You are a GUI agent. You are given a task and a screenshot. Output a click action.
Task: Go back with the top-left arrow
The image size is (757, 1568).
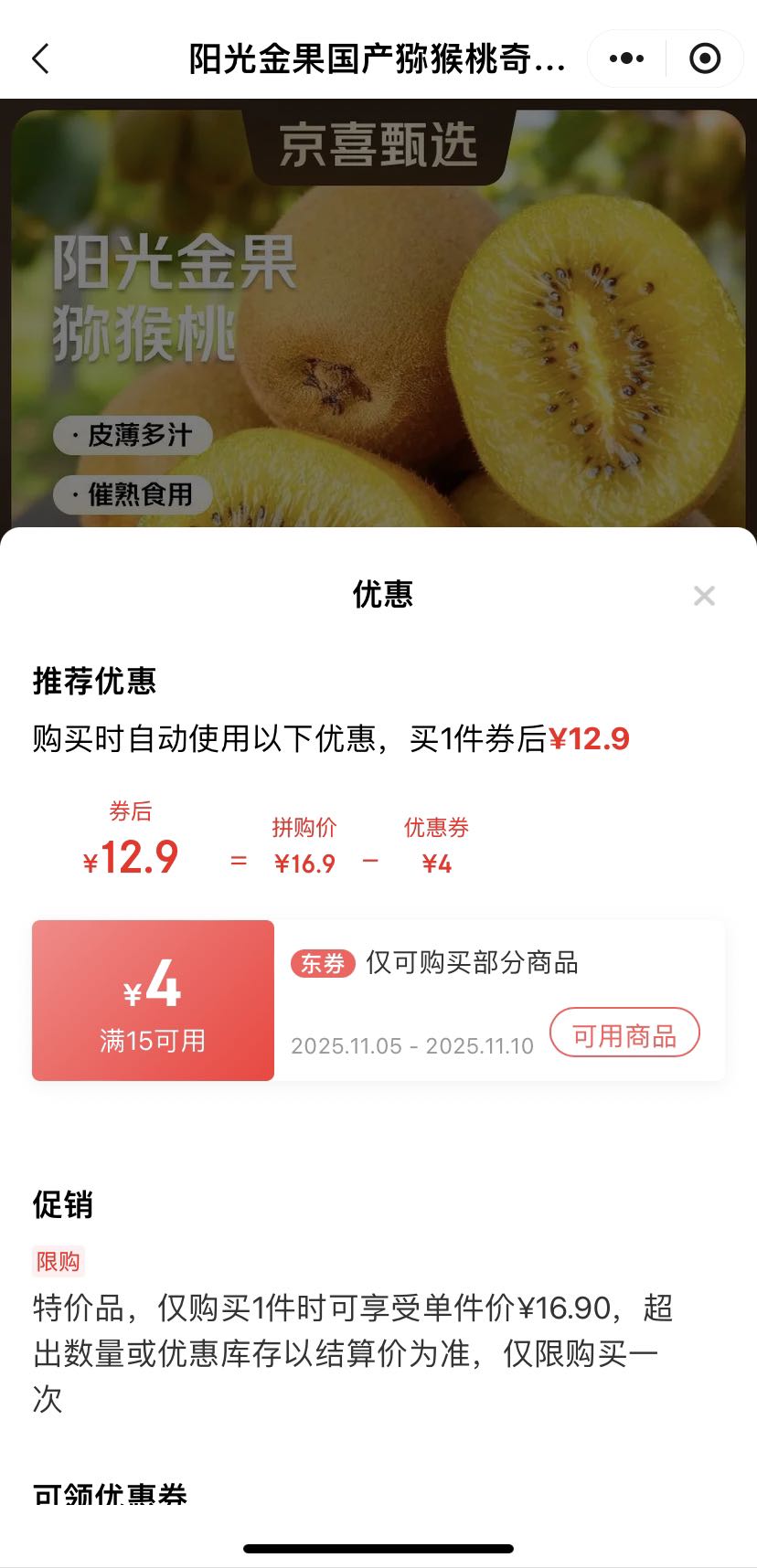pyautogui.click(x=40, y=59)
